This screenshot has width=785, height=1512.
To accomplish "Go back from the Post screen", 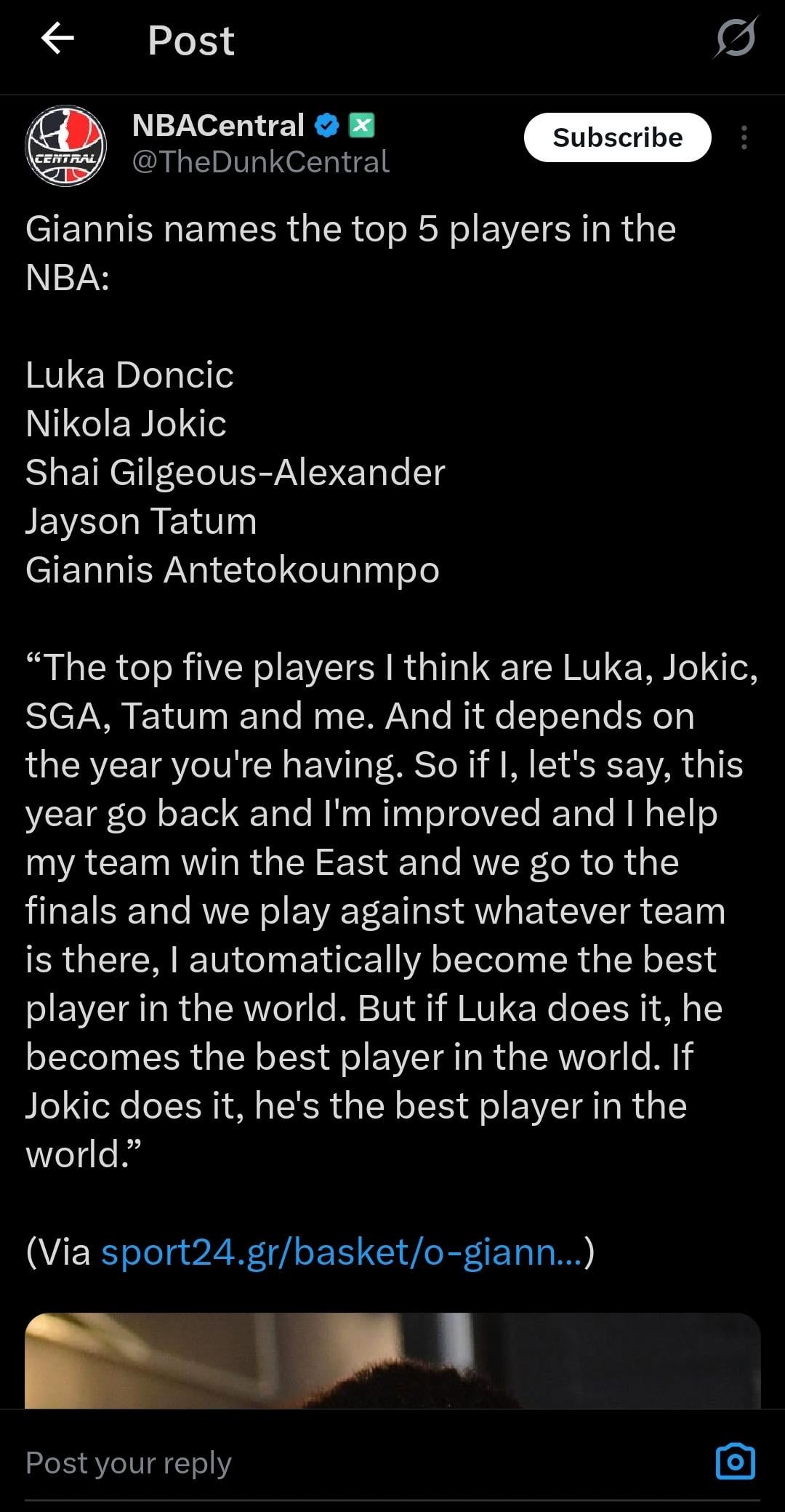I will pos(58,39).
